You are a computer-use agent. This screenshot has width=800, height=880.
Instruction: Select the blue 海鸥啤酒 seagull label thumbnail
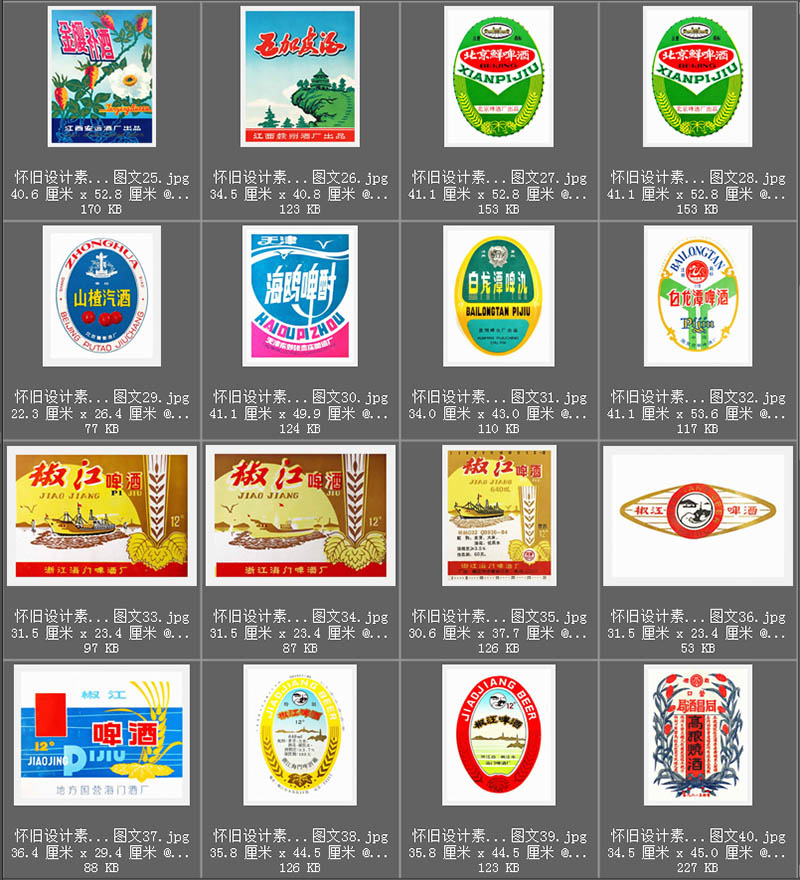[298, 295]
